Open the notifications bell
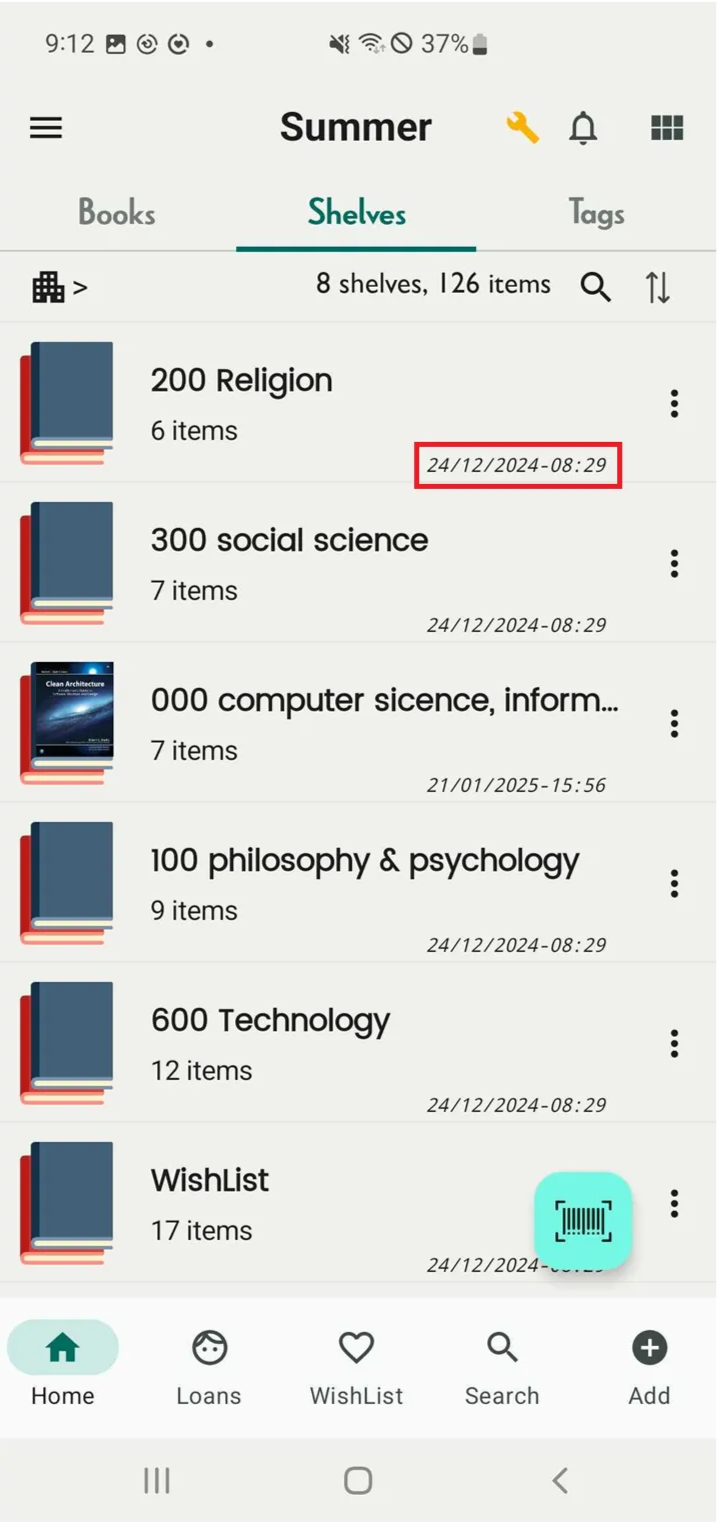 (583, 128)
